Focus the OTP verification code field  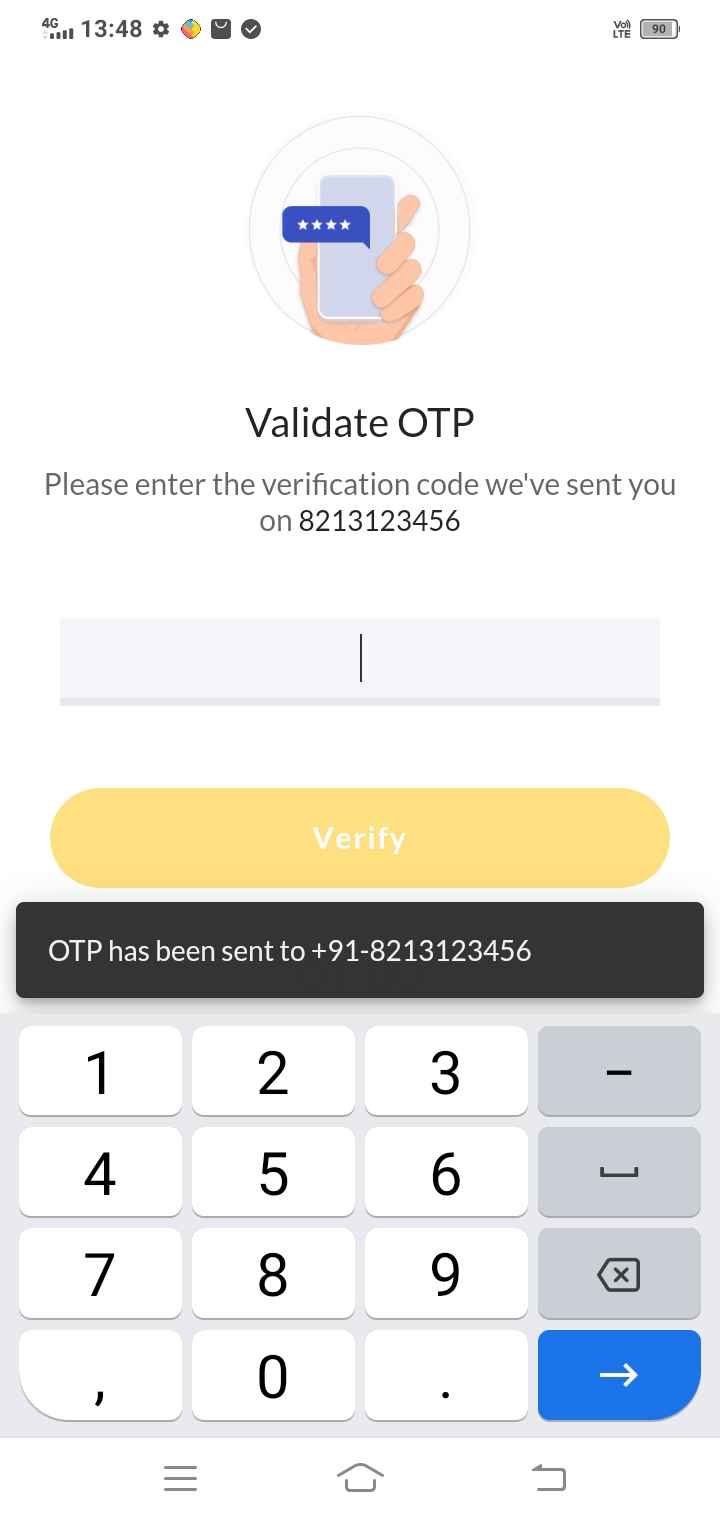coord(360,660)
